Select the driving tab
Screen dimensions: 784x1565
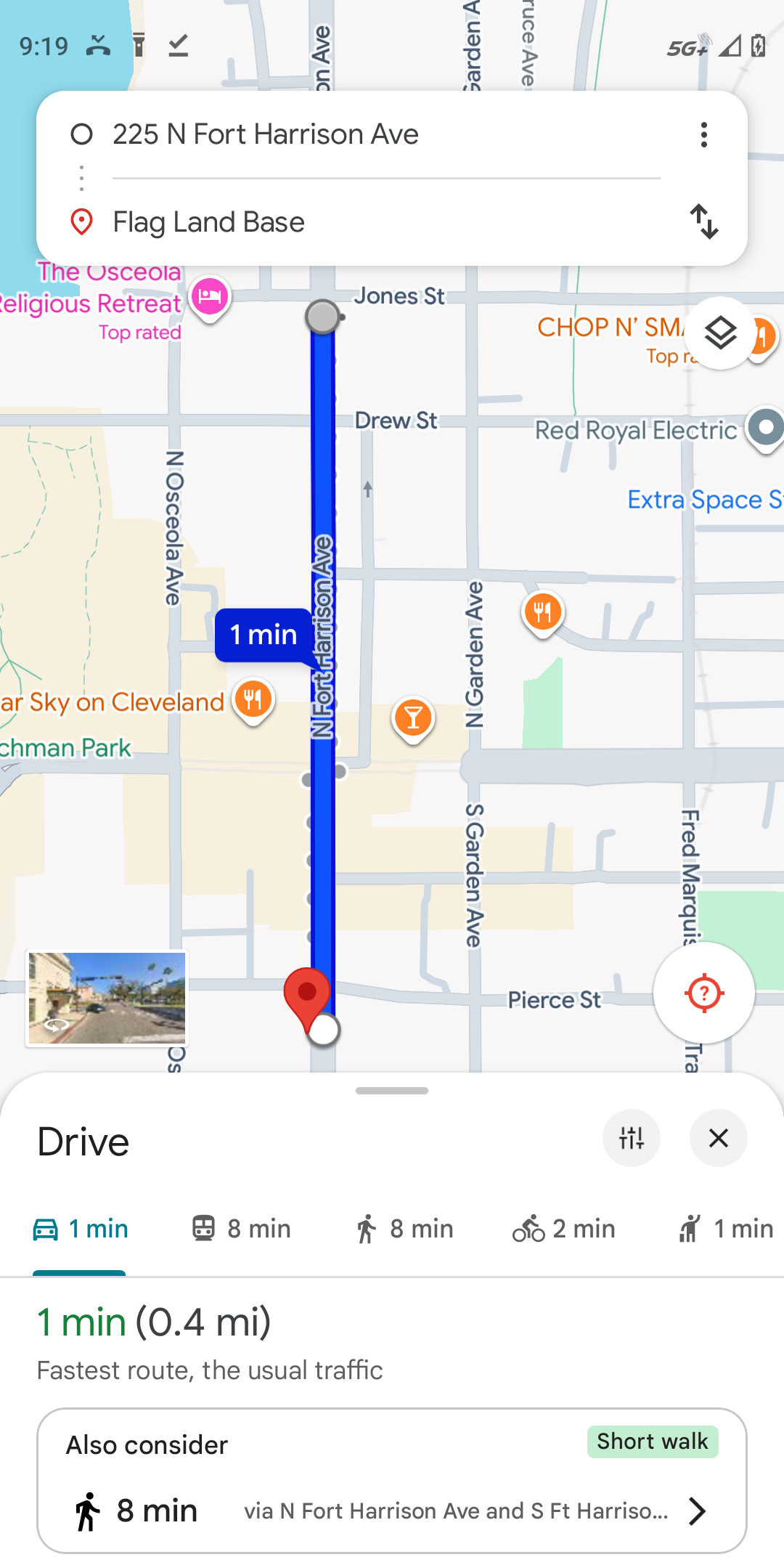81,1229
